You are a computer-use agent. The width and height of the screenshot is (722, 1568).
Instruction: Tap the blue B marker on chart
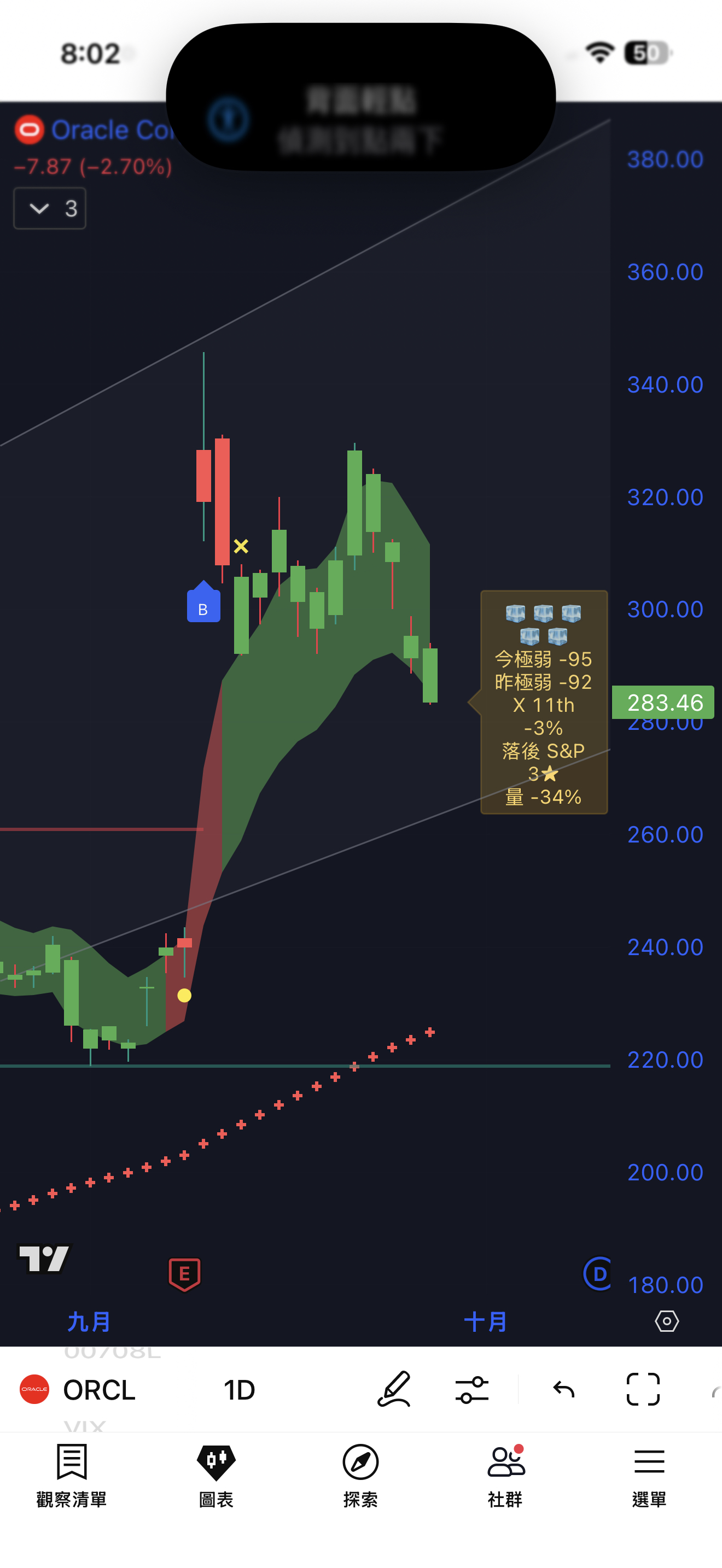point(203,606)
